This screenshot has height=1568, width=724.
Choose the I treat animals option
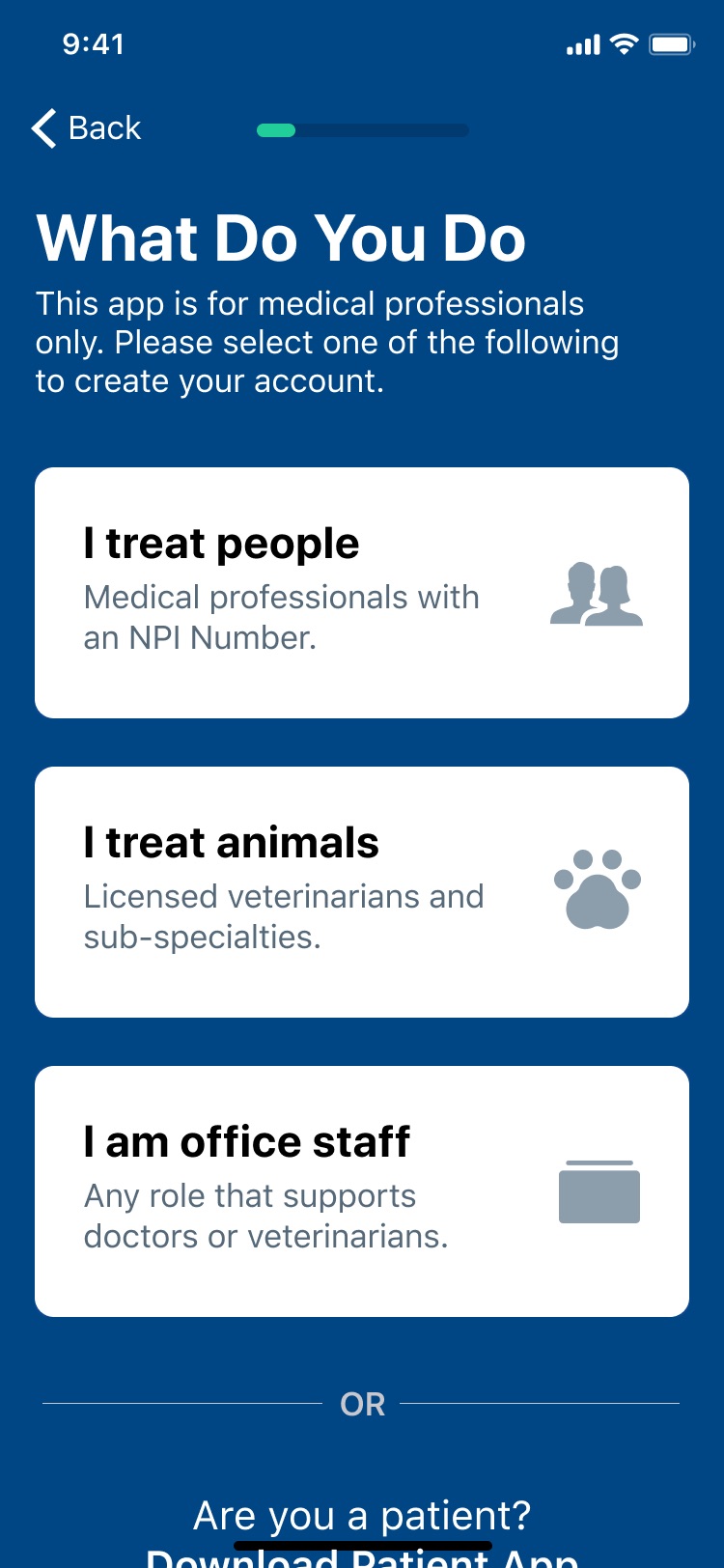[362, 892]
